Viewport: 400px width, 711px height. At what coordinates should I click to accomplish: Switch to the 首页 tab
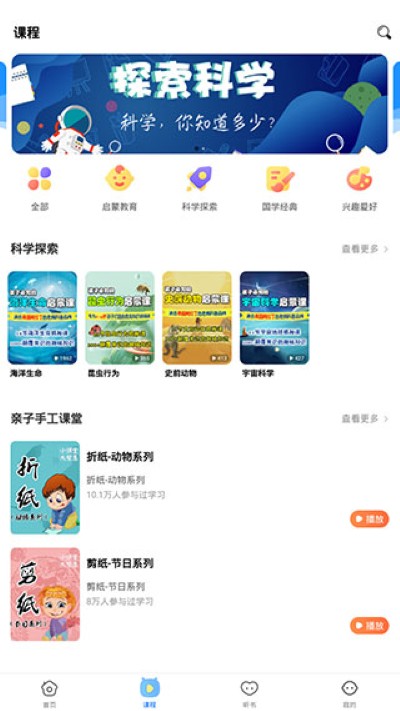(49, 693)
